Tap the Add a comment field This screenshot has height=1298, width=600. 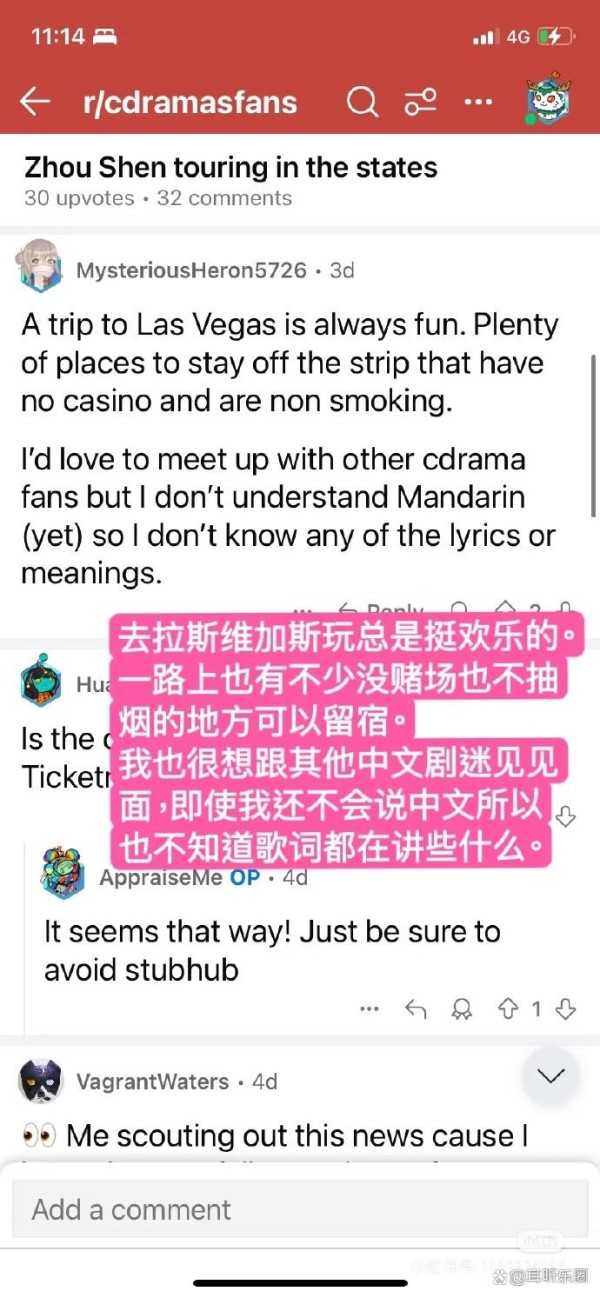click(300, 1209)
